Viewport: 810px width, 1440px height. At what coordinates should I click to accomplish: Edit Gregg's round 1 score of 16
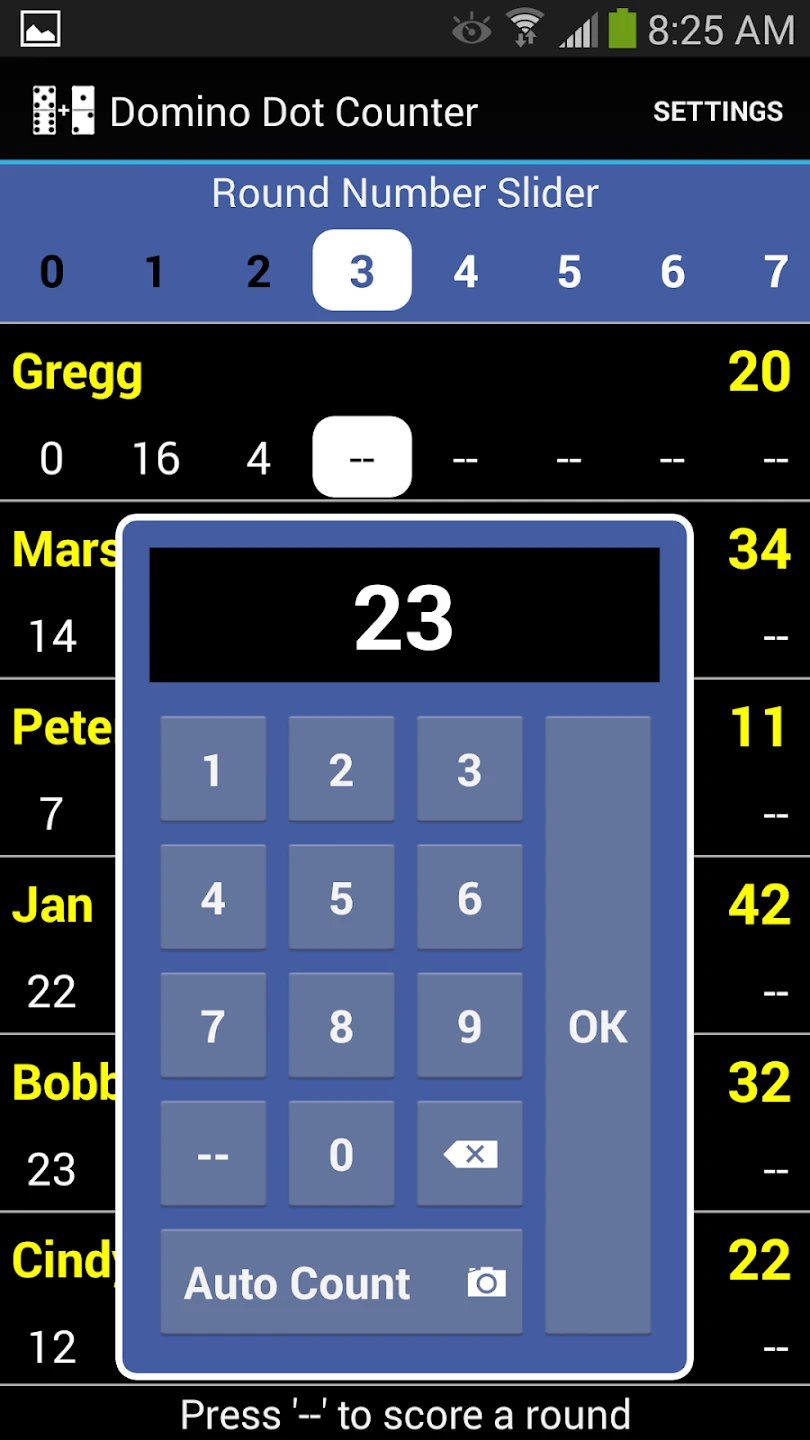pyautogui.click(x=156, y=459)
